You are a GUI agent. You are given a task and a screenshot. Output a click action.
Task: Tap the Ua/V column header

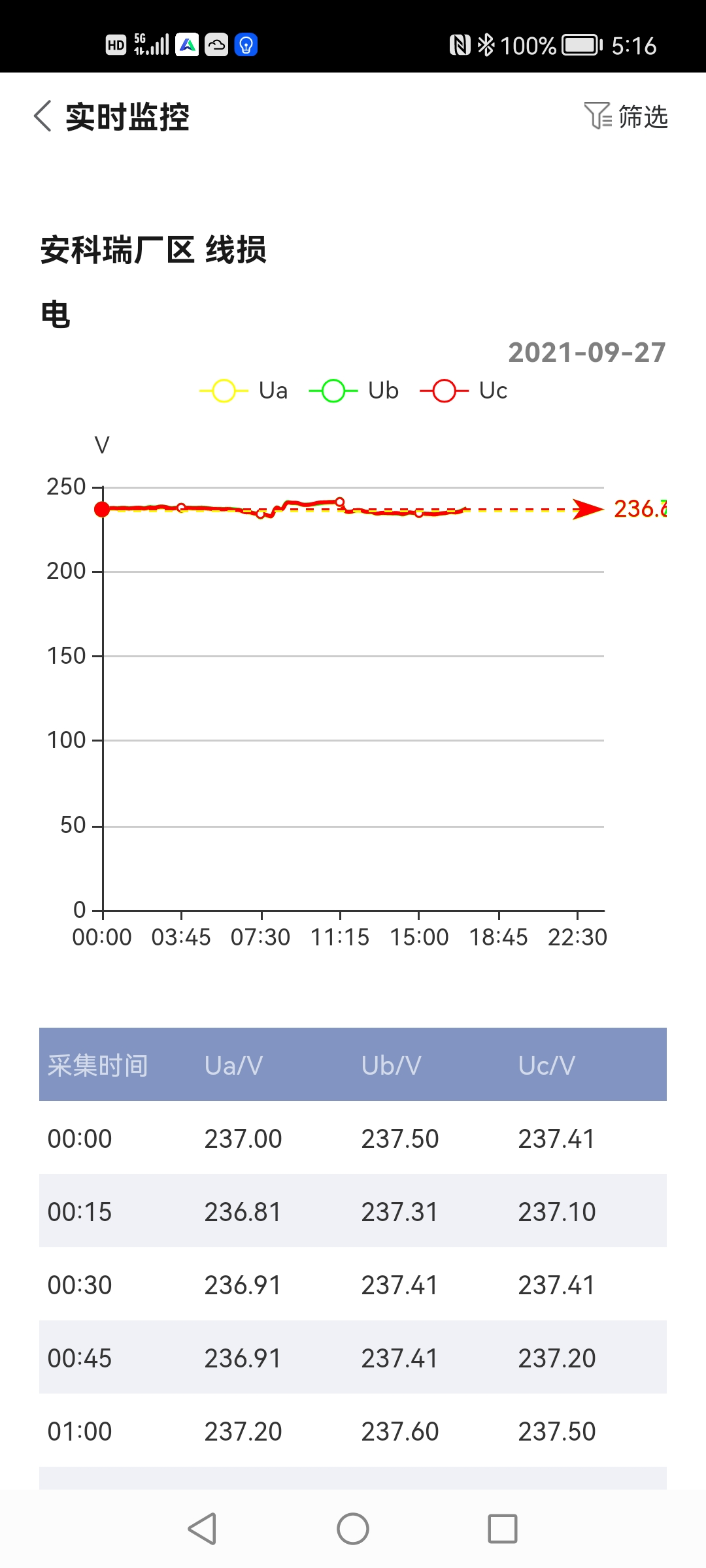[x=233, y=1065]
